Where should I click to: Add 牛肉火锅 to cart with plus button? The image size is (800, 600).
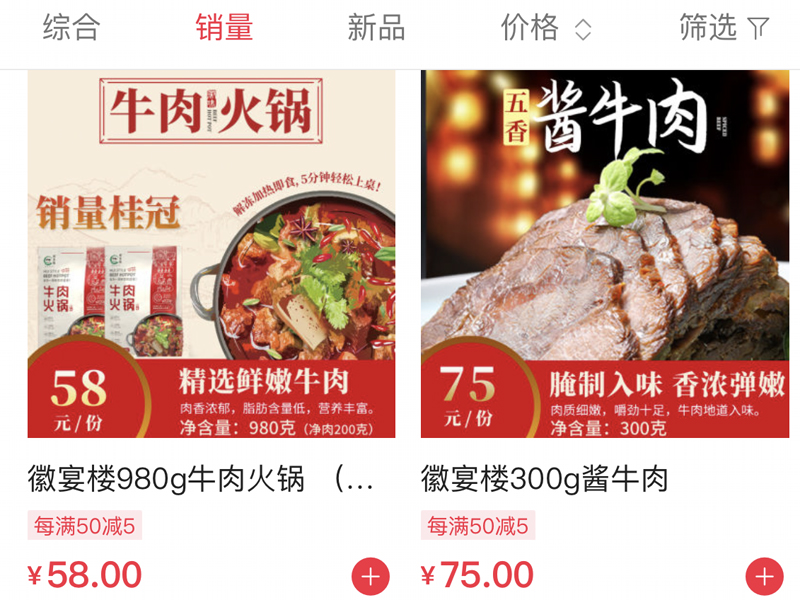(x=369, y=576)
